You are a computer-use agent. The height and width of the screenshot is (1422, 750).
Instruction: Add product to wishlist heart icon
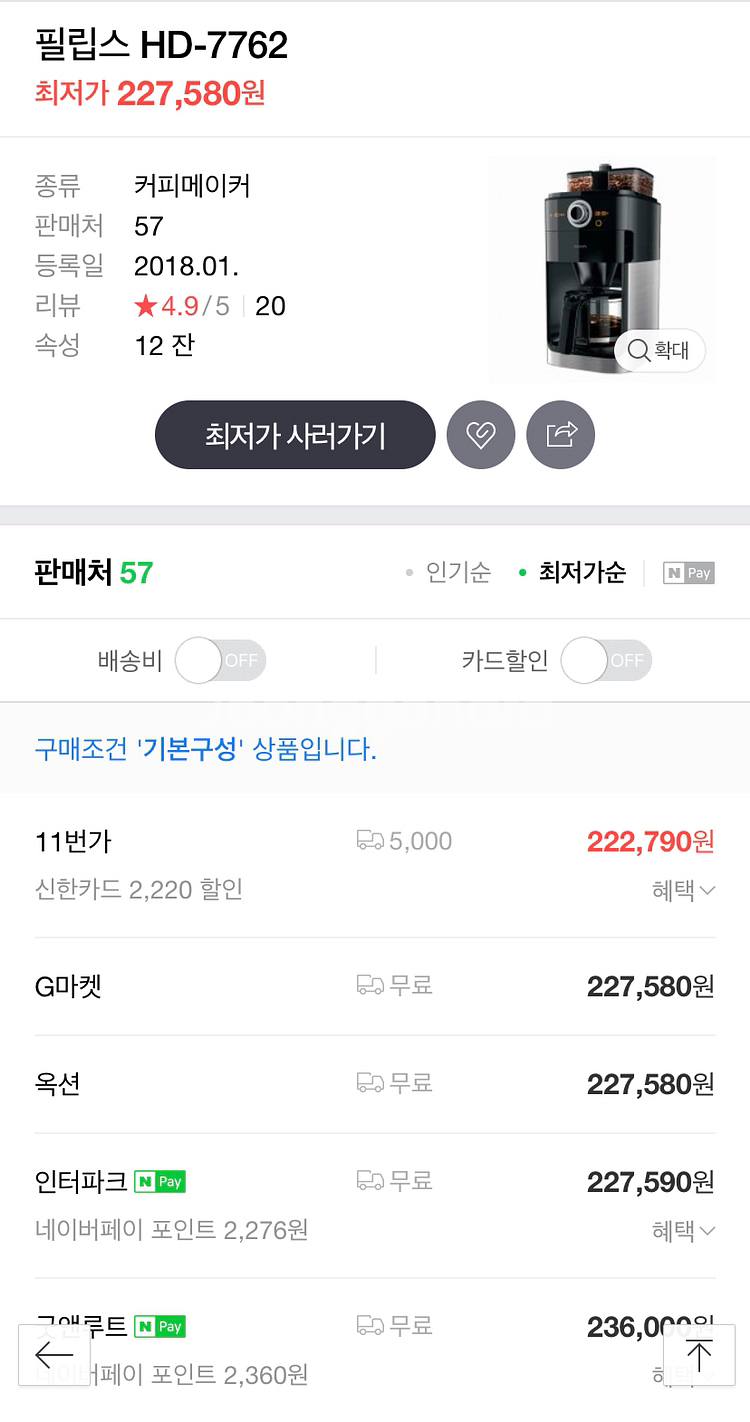[481, 435]
